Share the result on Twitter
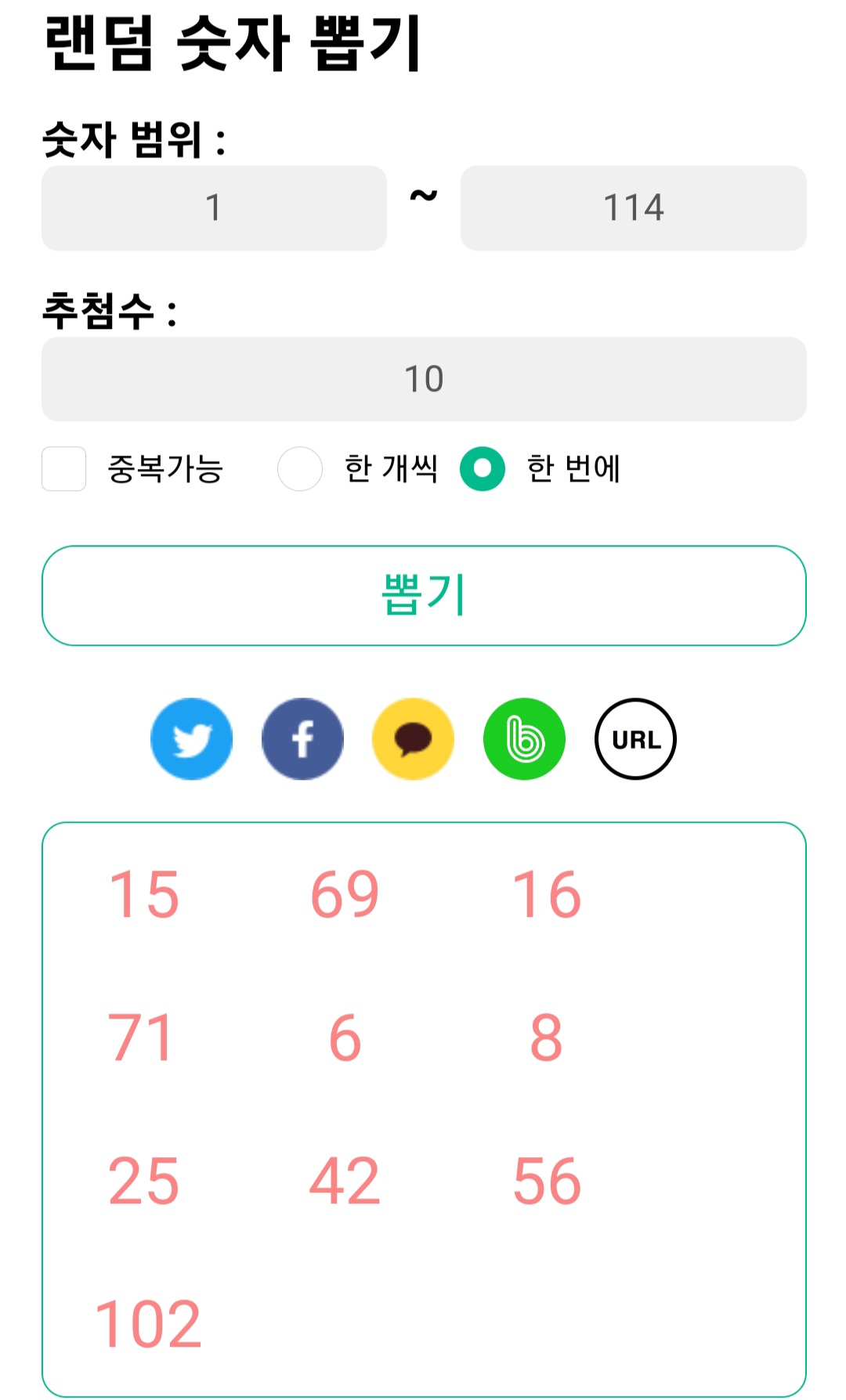The height and width of the screenshot is (1400, 846). tap(191, 738)
